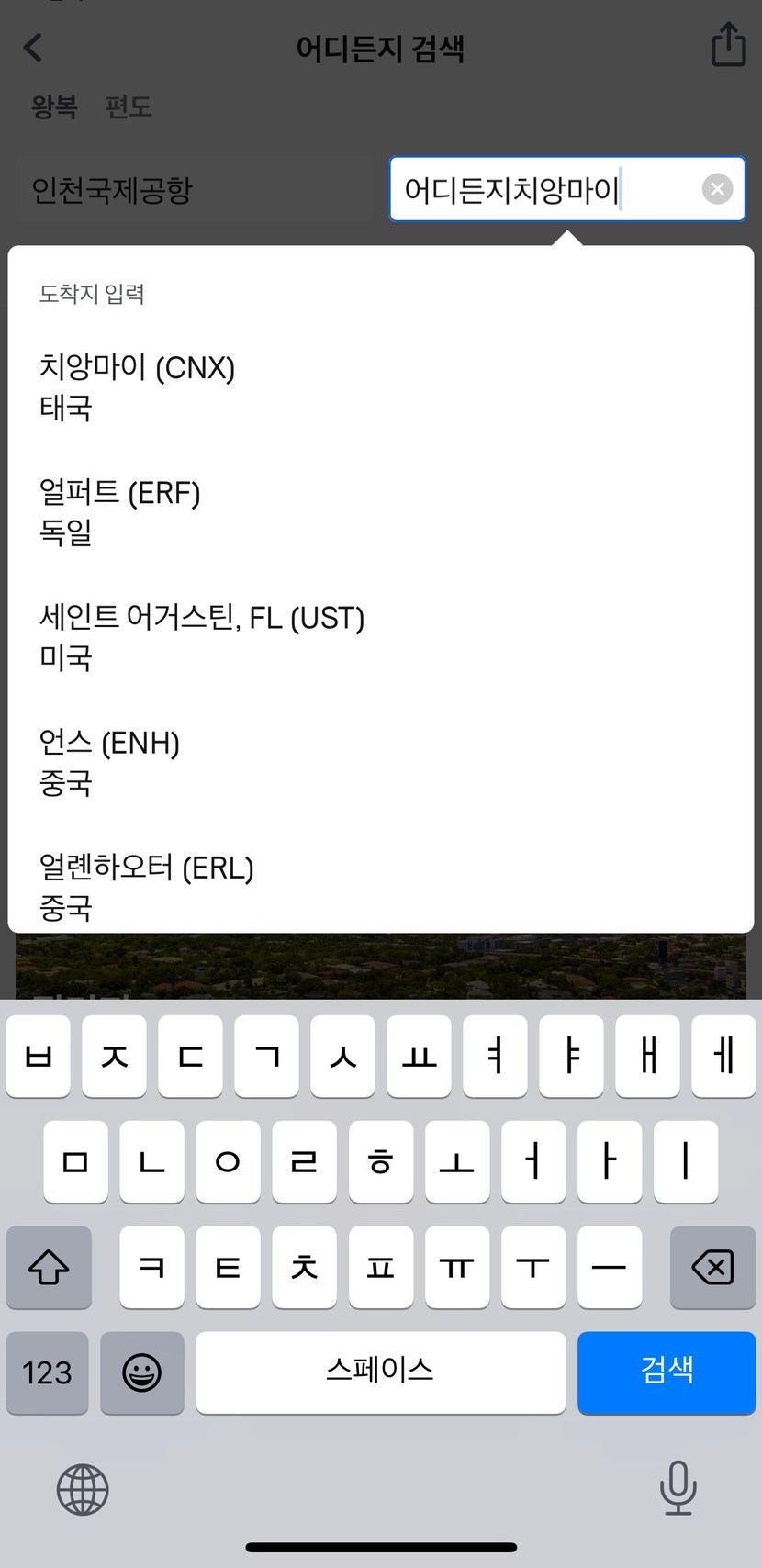This screenshot has width=762, height=1568.
Task: Choose 얼퍼트 (ERF) 독일
Action: click(380, 511)
